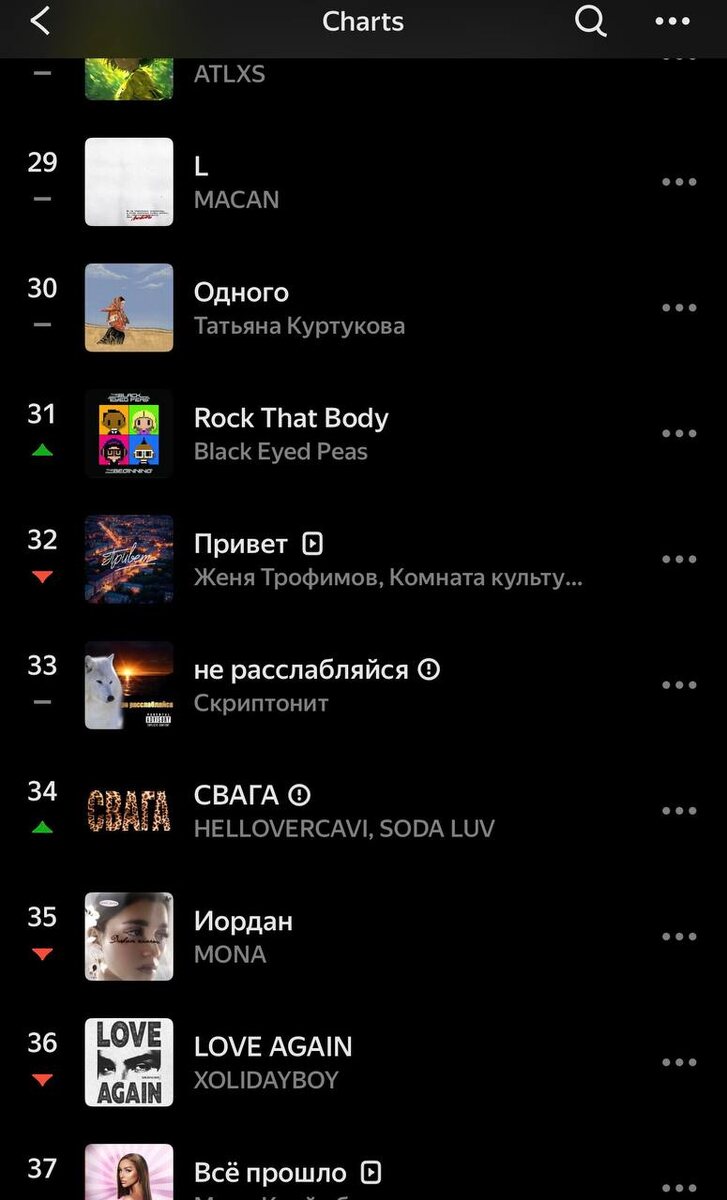Open options for не расслабляйся
The width and height of the screenshot is (727, 1200).
pos(679,685)
